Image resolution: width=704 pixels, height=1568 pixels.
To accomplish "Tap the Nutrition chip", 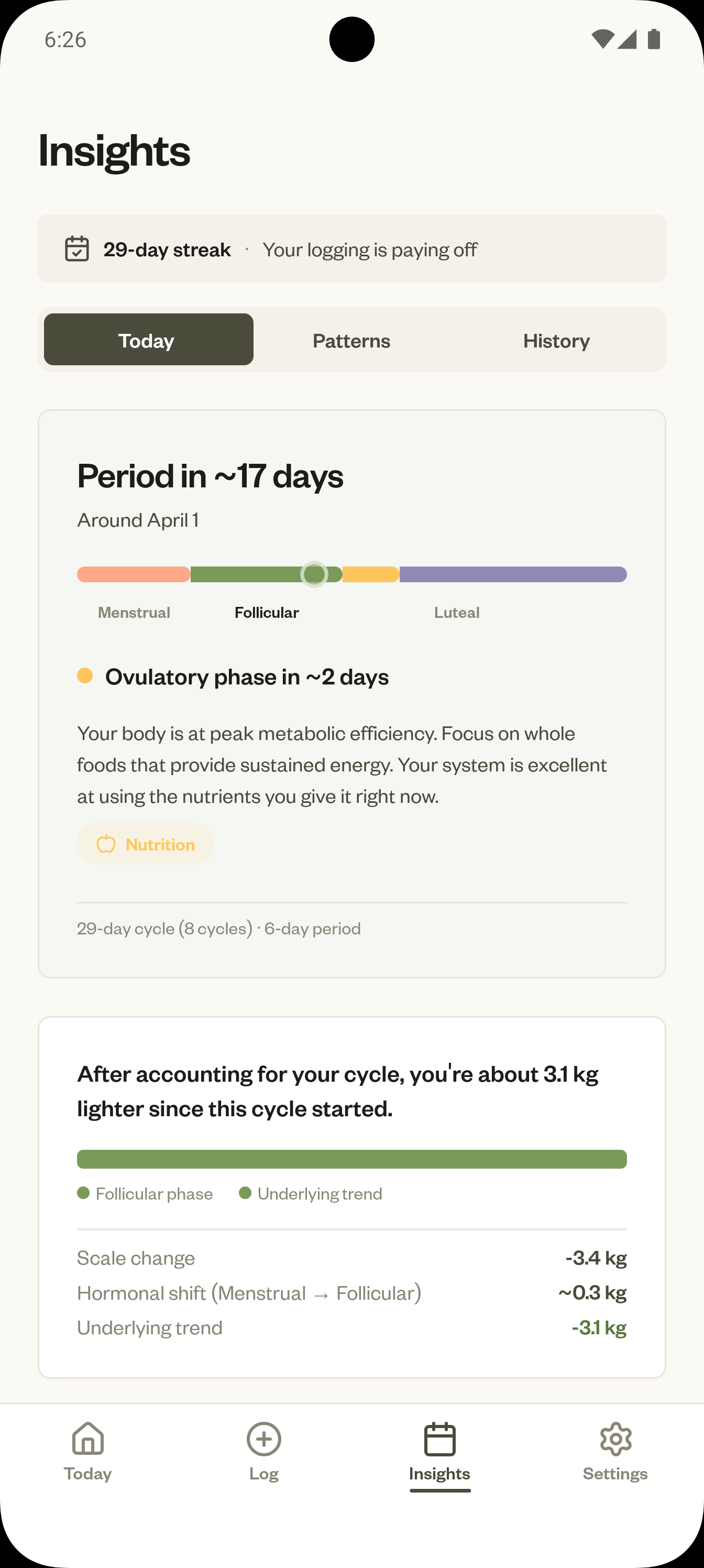I will pyautogui.click(x=145, y=844).
